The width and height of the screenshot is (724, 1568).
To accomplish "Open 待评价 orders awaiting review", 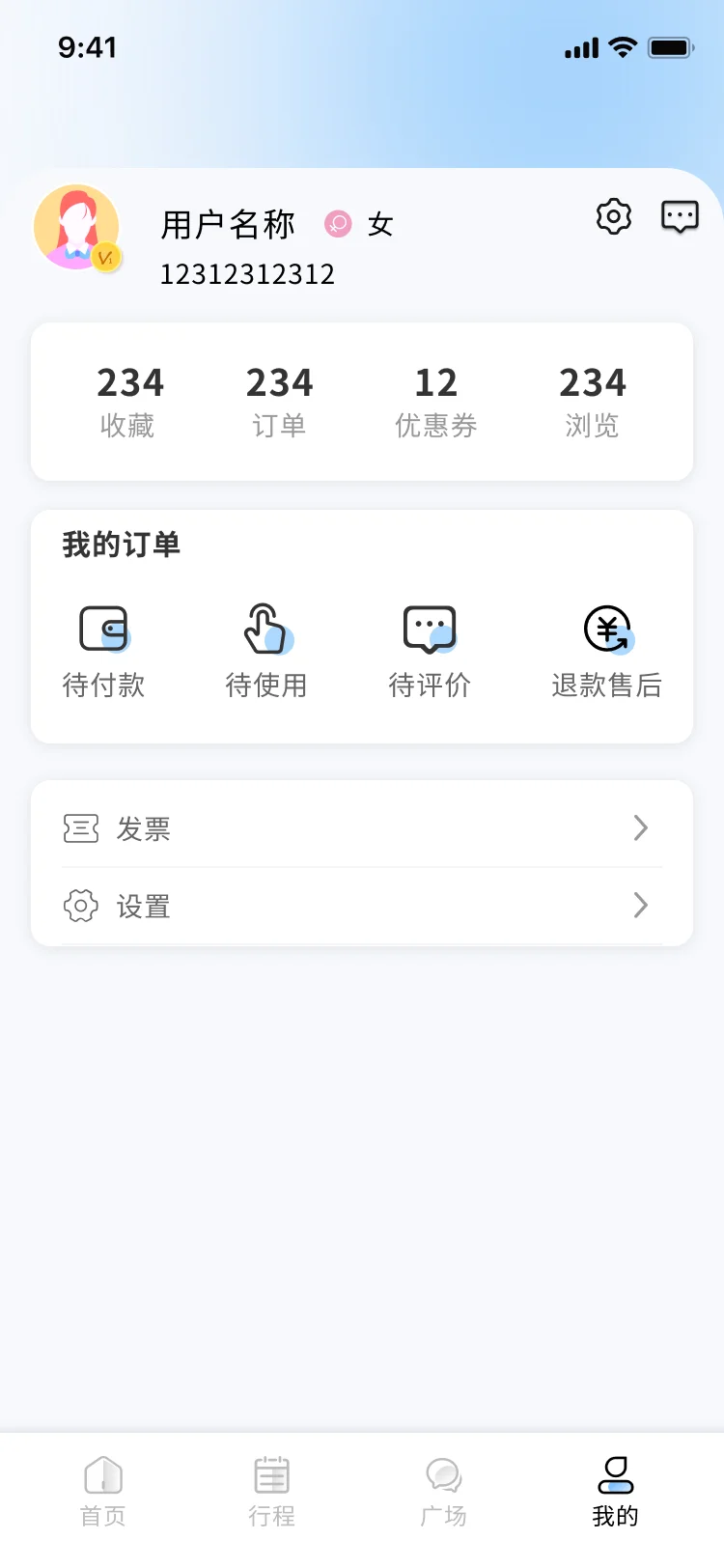I will (x=430, y=651).
